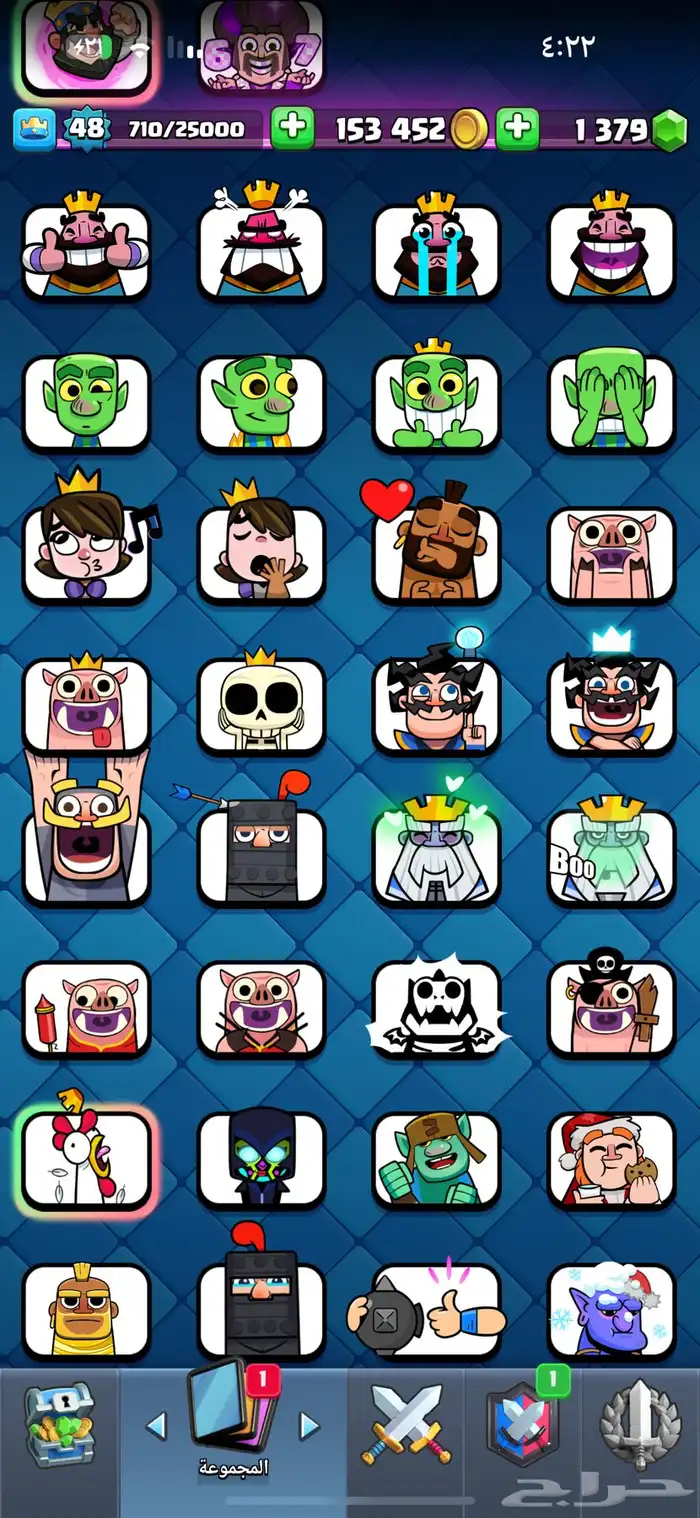Open the Clan shield tab
Image resolution: width=700 pixels, height=1518 pixels.
pos(521,1424)
